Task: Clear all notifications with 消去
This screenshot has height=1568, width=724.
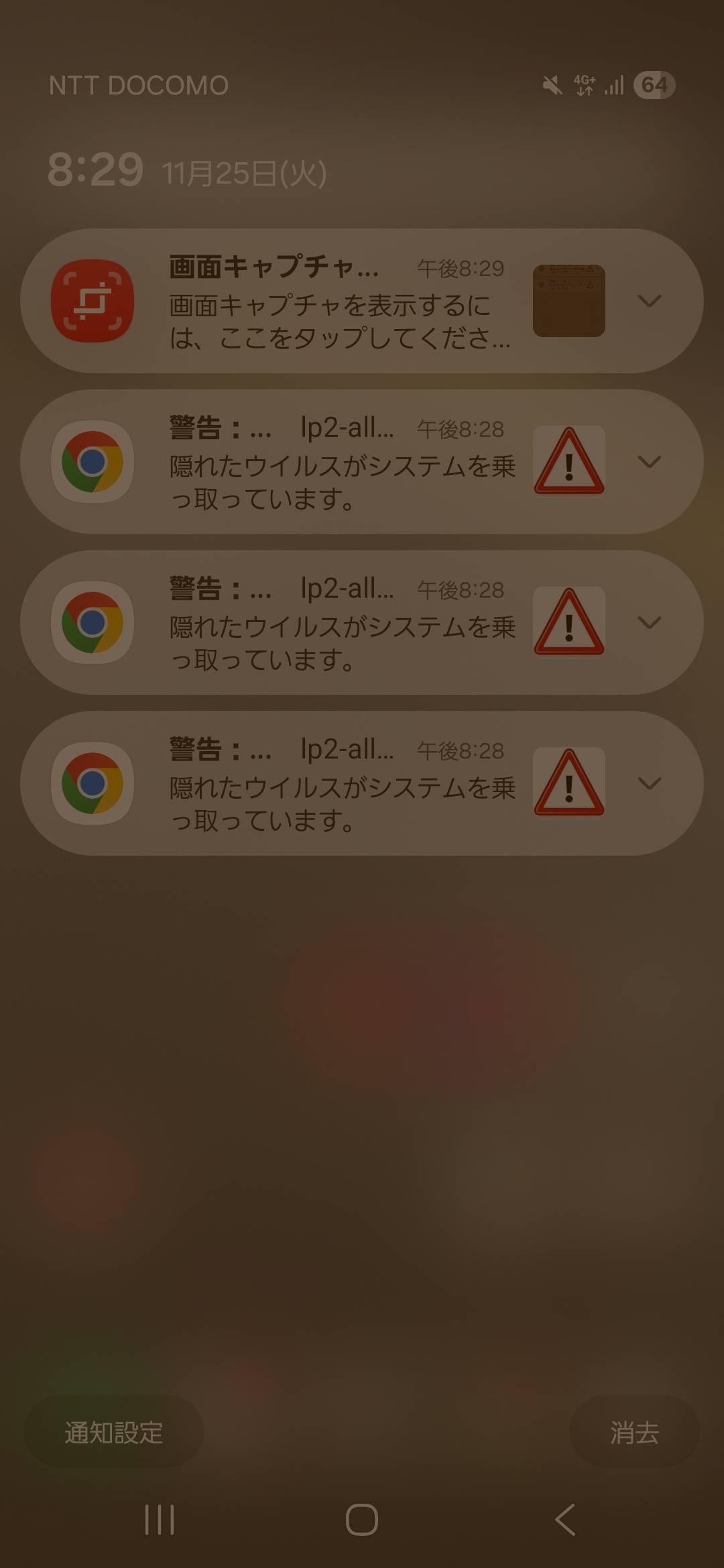Action: tap(634, 1433)
